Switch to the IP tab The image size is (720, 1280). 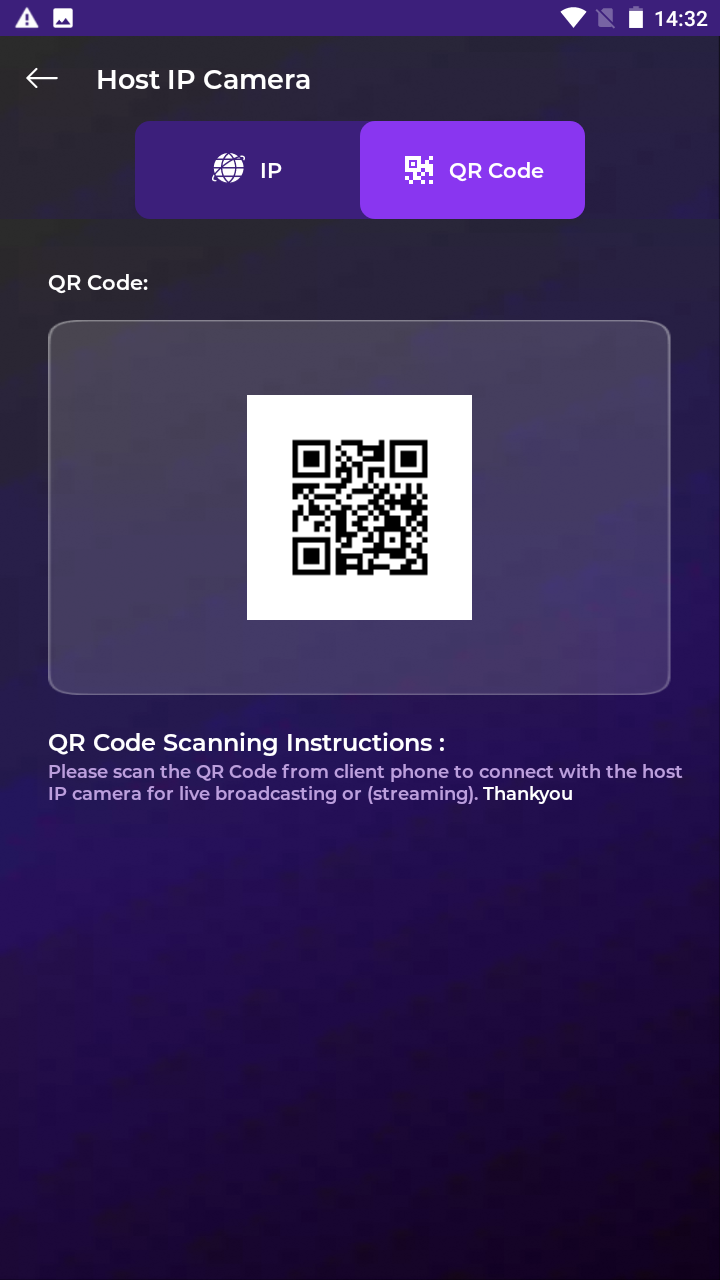click(247, 170)
